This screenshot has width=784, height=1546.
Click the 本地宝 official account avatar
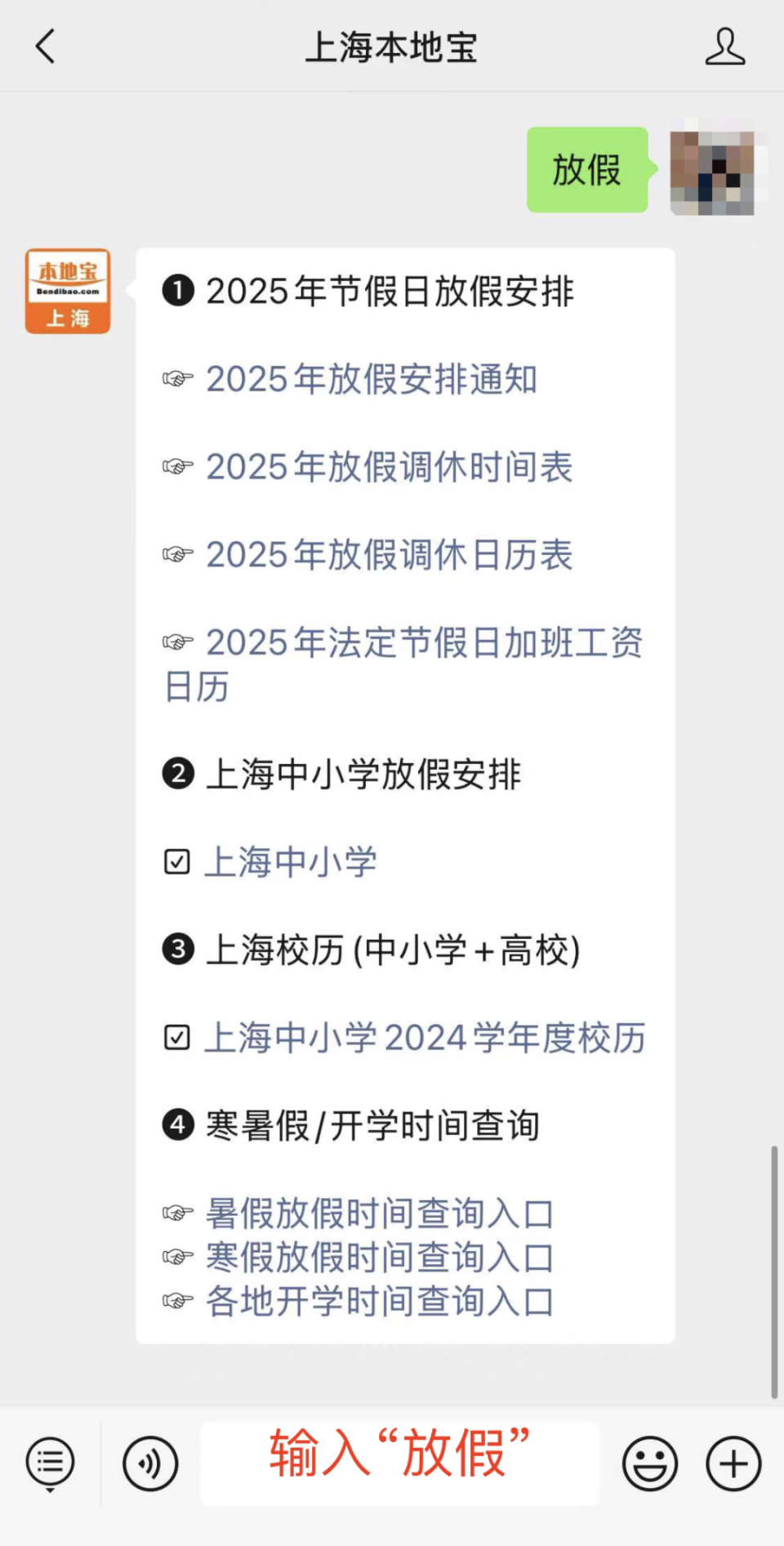(67, 291)
